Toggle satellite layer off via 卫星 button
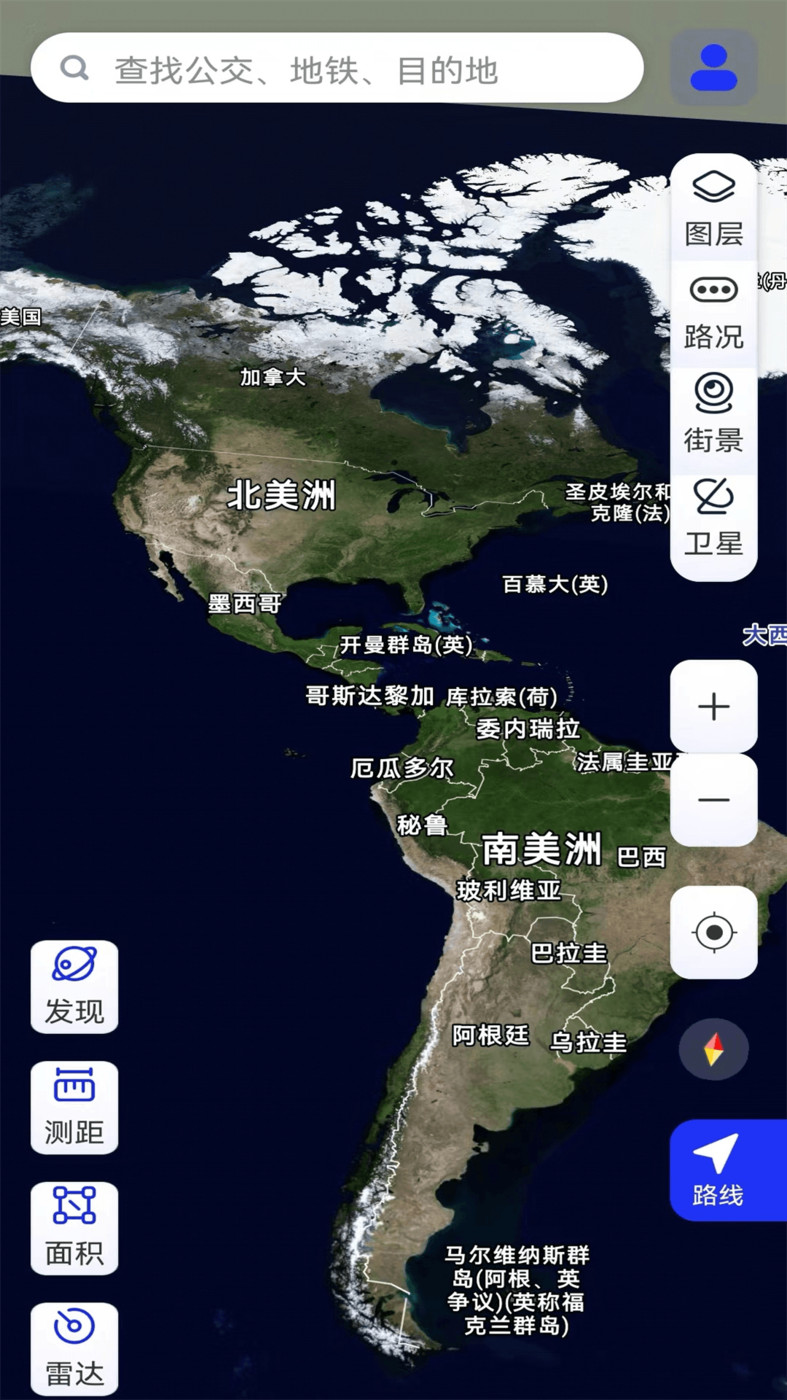 [713, 517]
